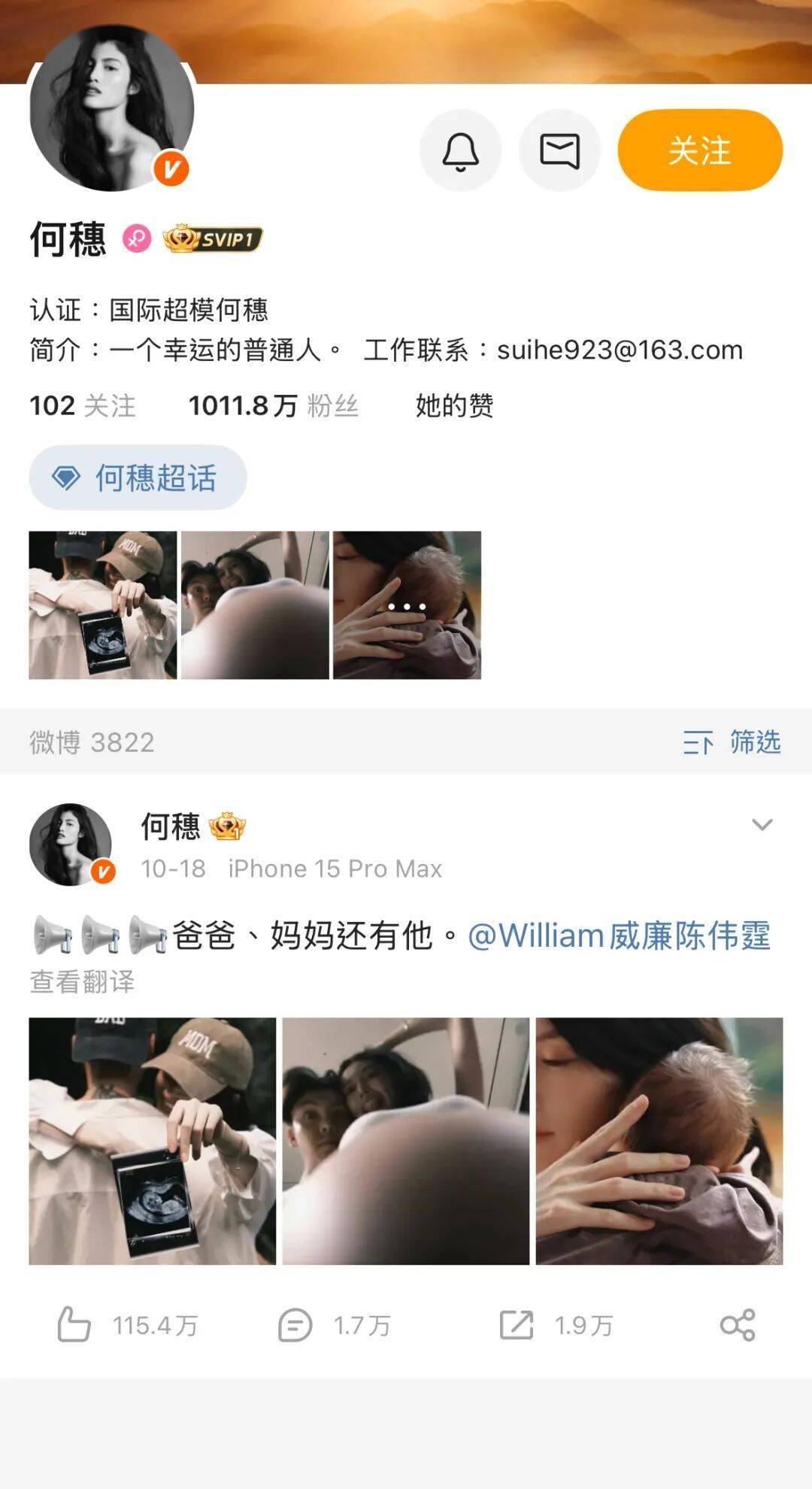812x1489 pixels.
Task: View the 102 关注 following list
Action: (x=83, y=405)
